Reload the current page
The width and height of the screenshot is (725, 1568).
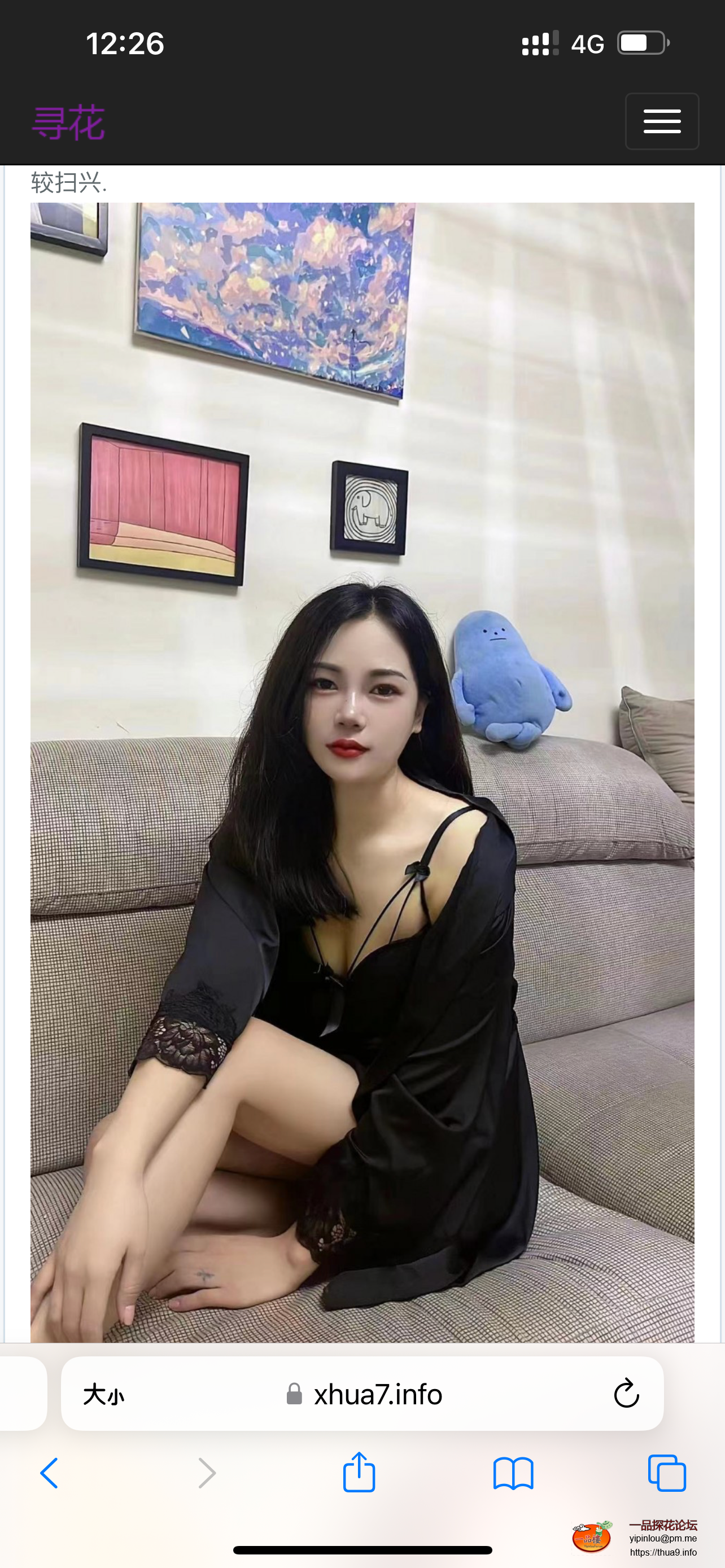coord(626,1394)
